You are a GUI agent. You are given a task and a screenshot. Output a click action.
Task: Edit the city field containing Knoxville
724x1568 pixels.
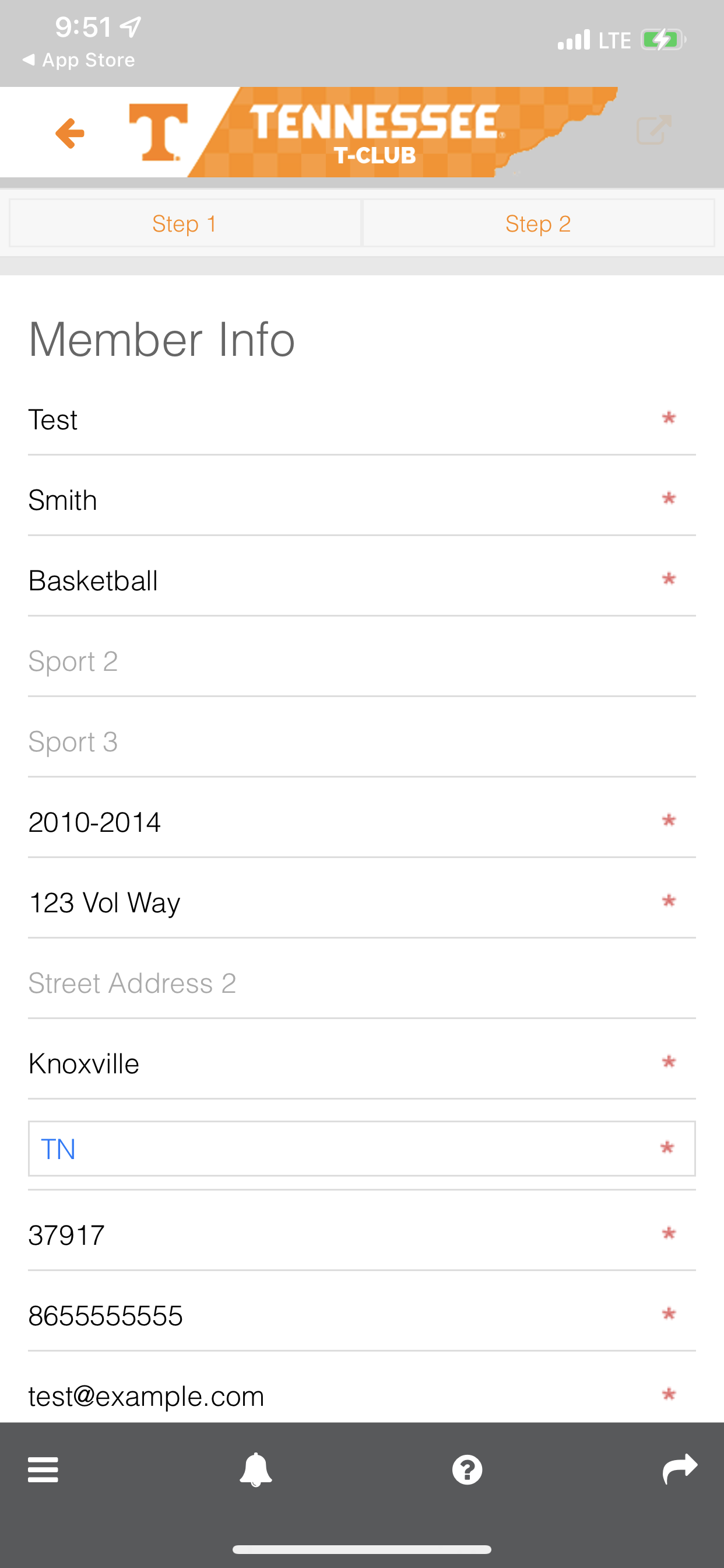(340, 1064)
